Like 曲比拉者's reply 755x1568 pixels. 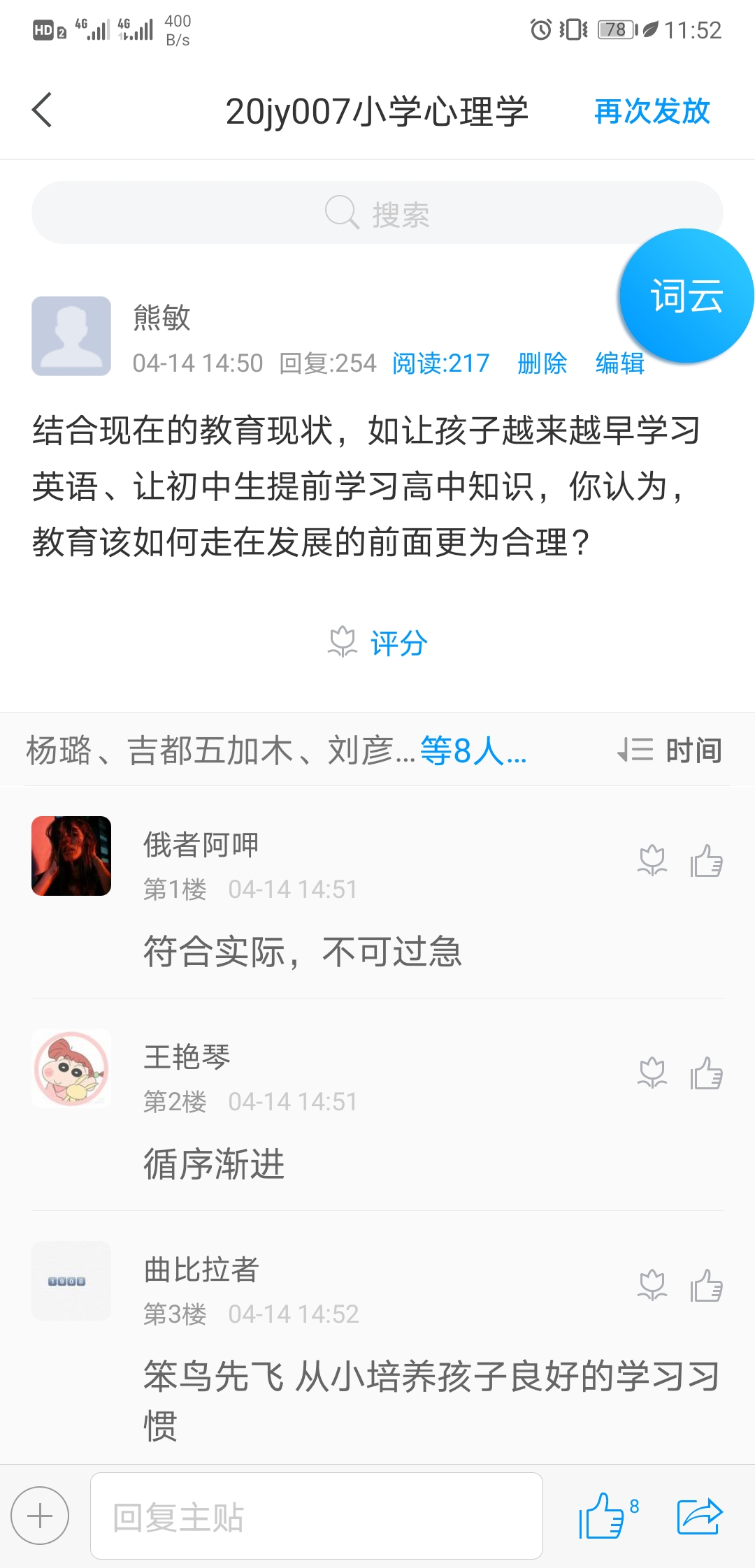click(x=706, y=1286)
